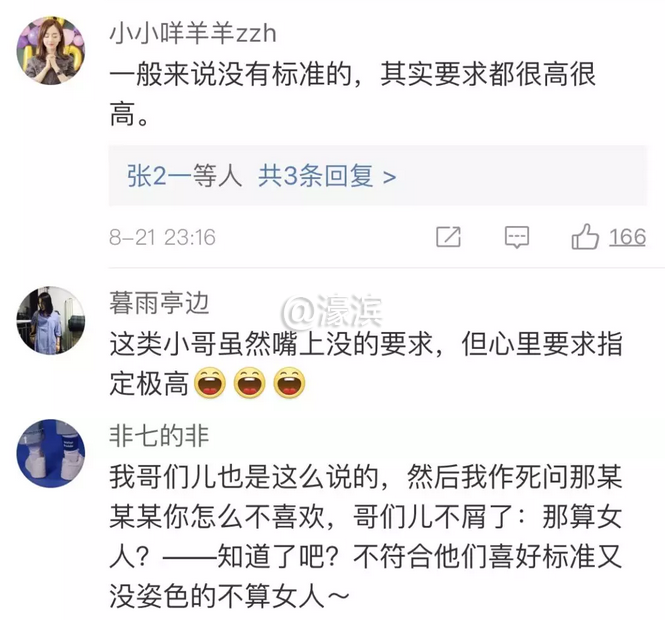
Task: Repost 小小咩羊羊zzh's comment with share icon
Action: pos(449,237)
